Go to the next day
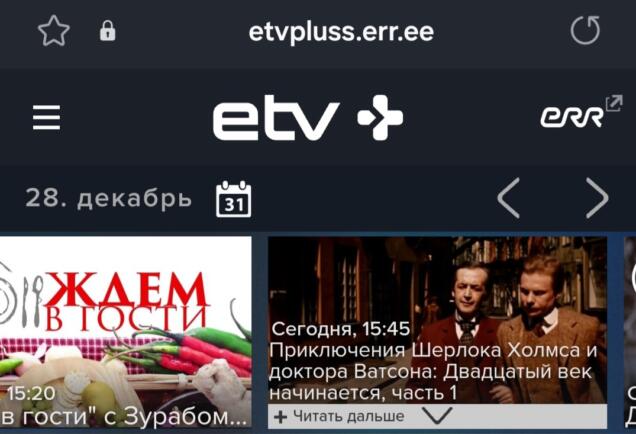636x434 pixels. (x=597, y=198)
